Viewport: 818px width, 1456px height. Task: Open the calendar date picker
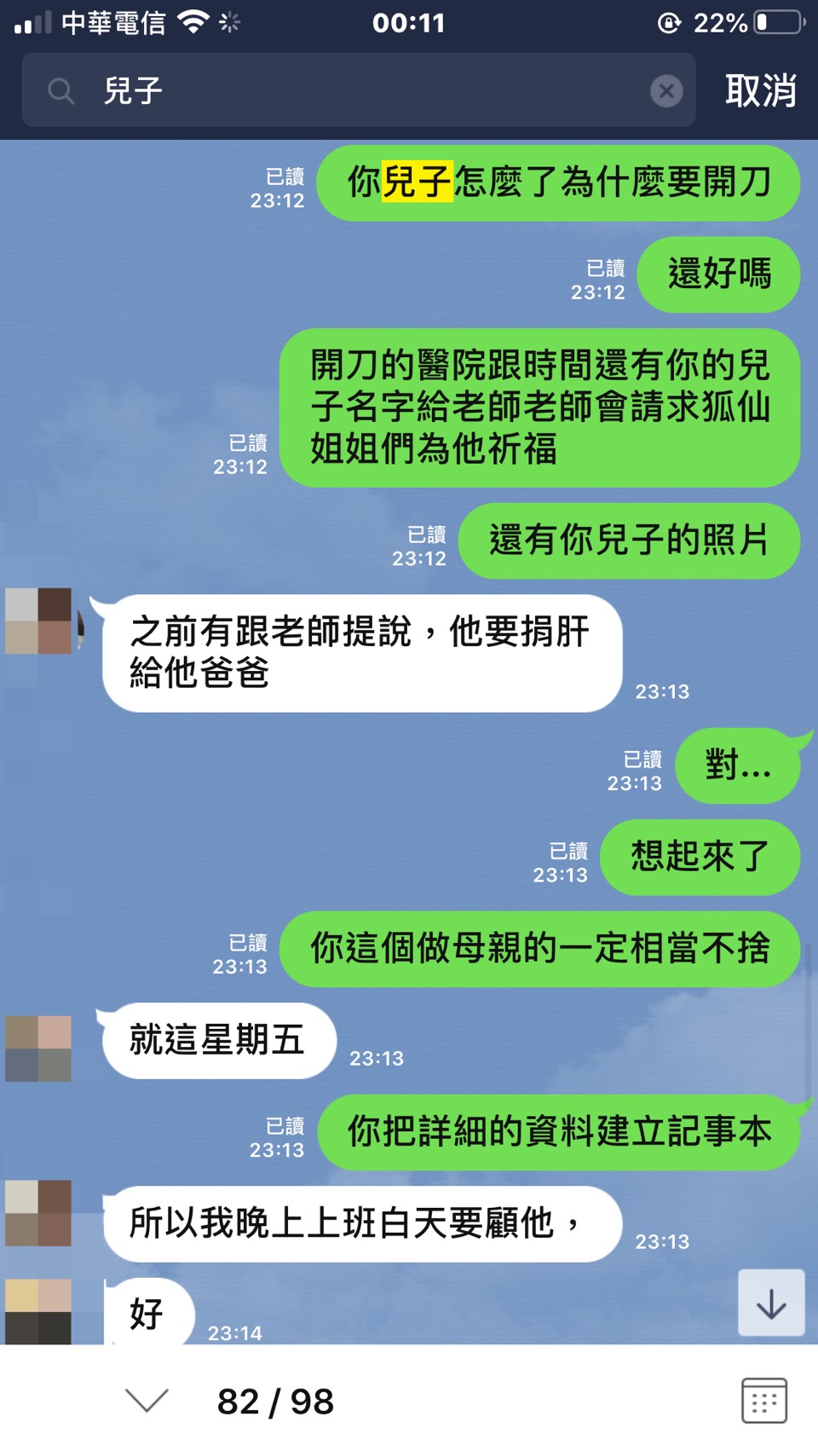(x=763, y=1401)
